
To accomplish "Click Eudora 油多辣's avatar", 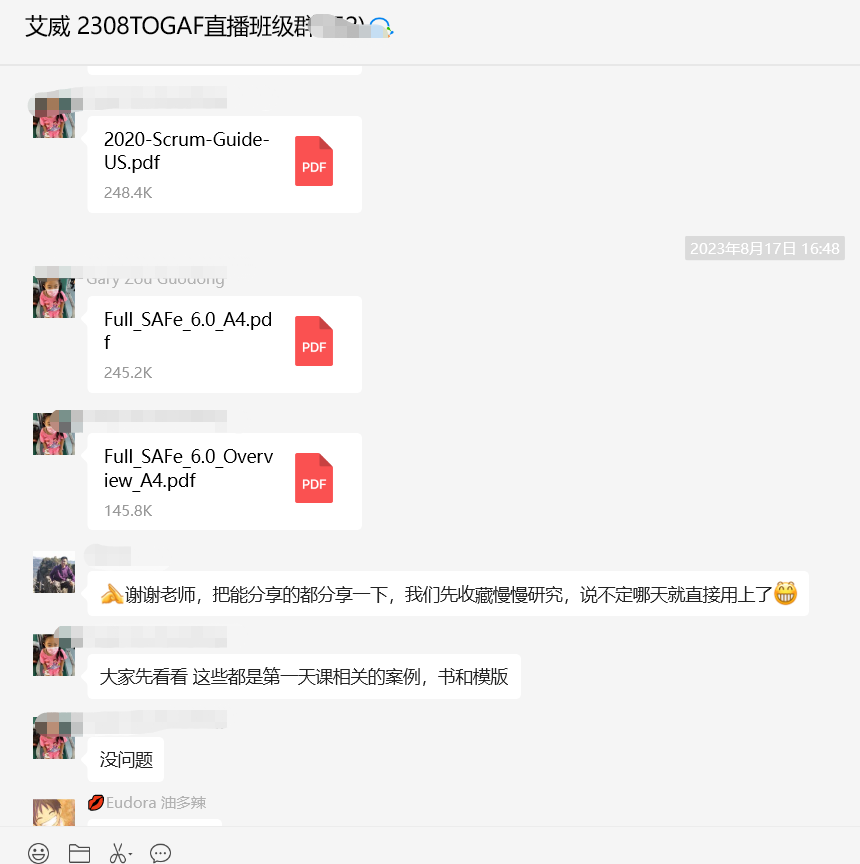I will 53,813.
